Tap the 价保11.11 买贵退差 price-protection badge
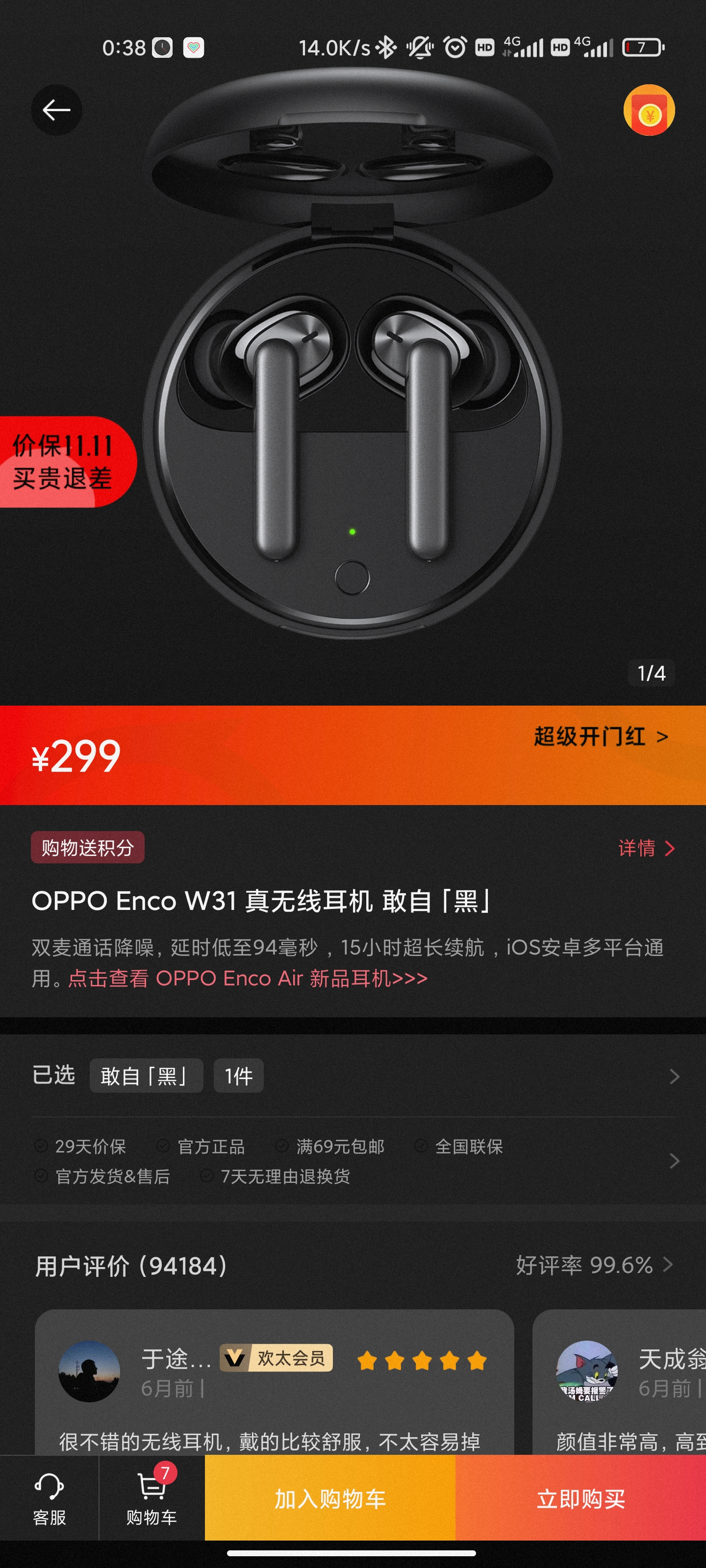Image resolution: width=706 pixels, height=1568 pixels. 63,462
